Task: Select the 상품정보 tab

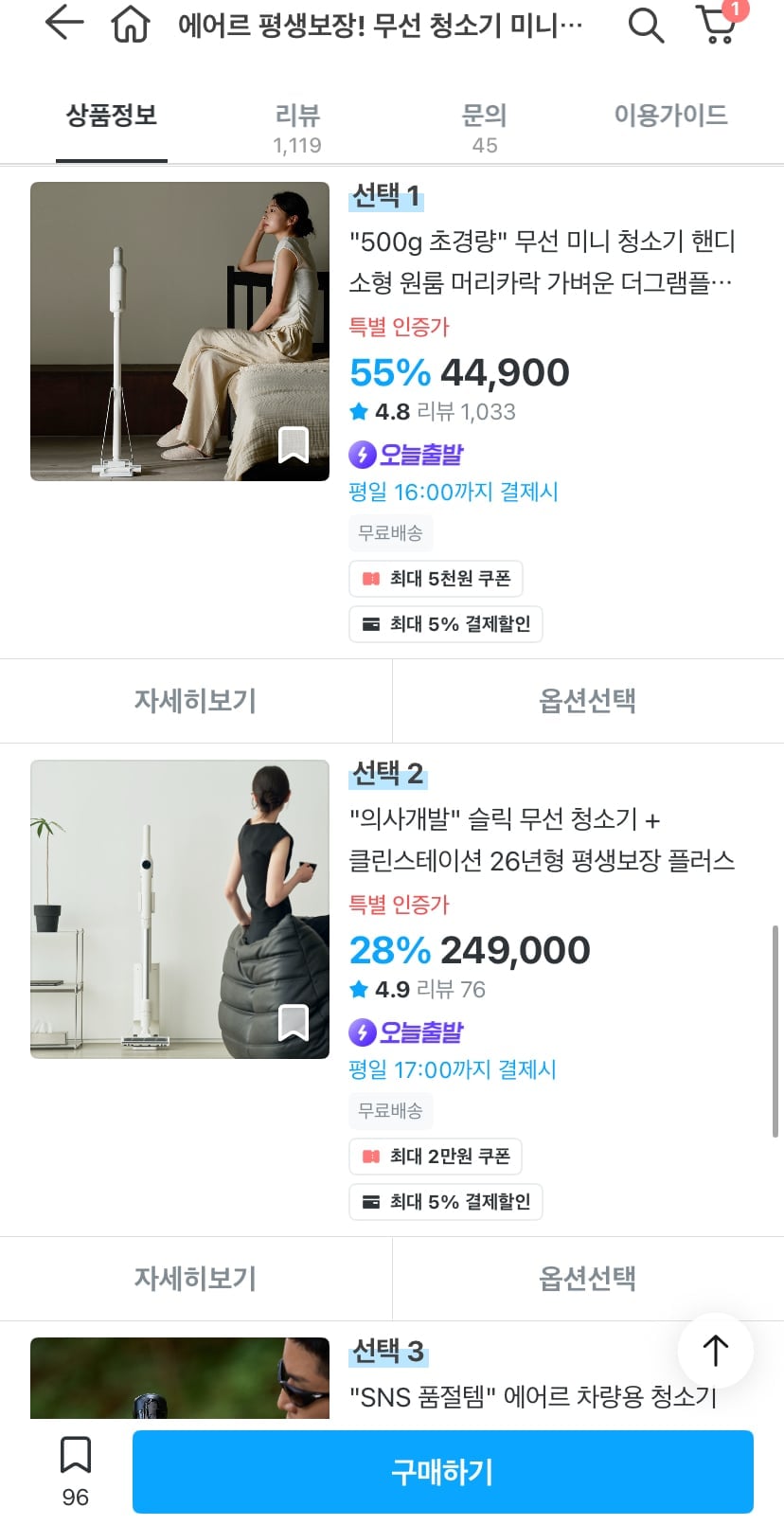Action: (x=112, y=116)
